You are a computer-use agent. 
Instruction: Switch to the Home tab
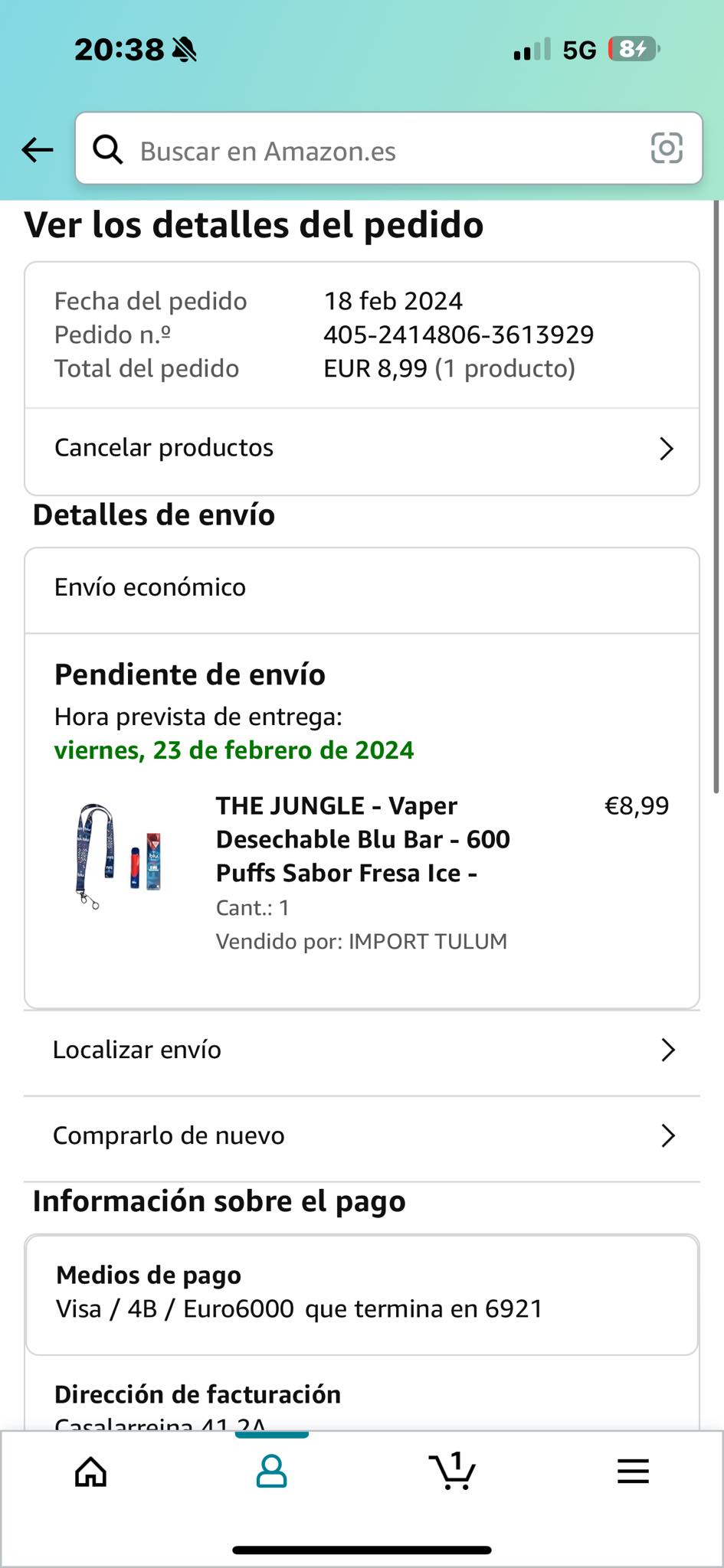90,1472
